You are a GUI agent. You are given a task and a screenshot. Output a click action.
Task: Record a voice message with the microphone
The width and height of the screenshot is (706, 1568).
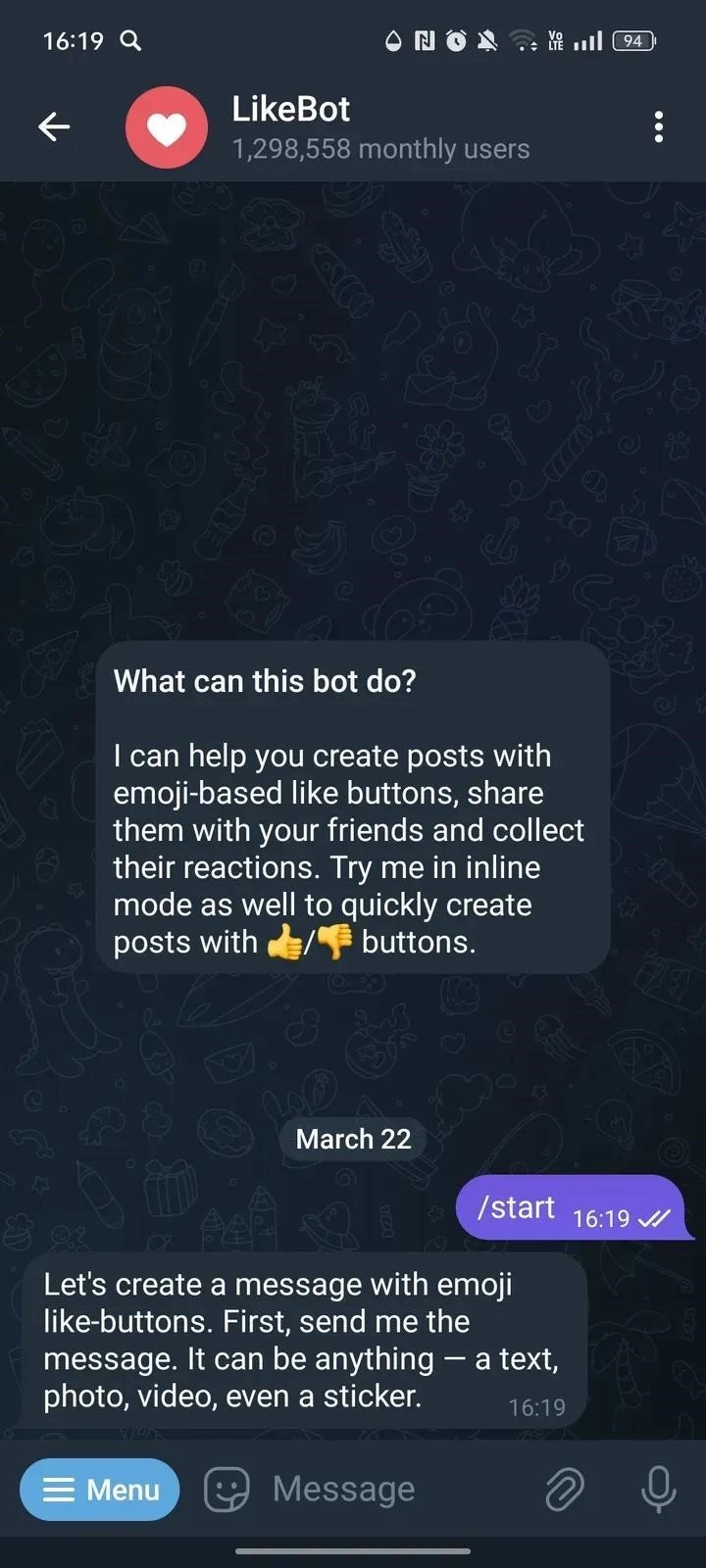pyautogui.click(x=658, y=1490)
